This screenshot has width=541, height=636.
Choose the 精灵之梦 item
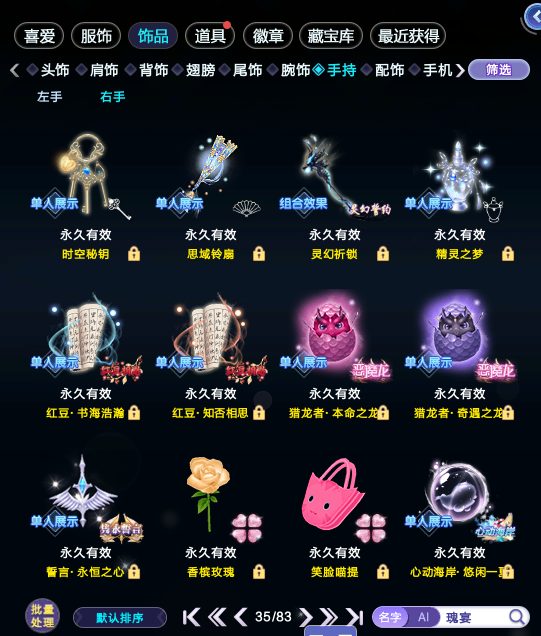(x=460, y=195)
